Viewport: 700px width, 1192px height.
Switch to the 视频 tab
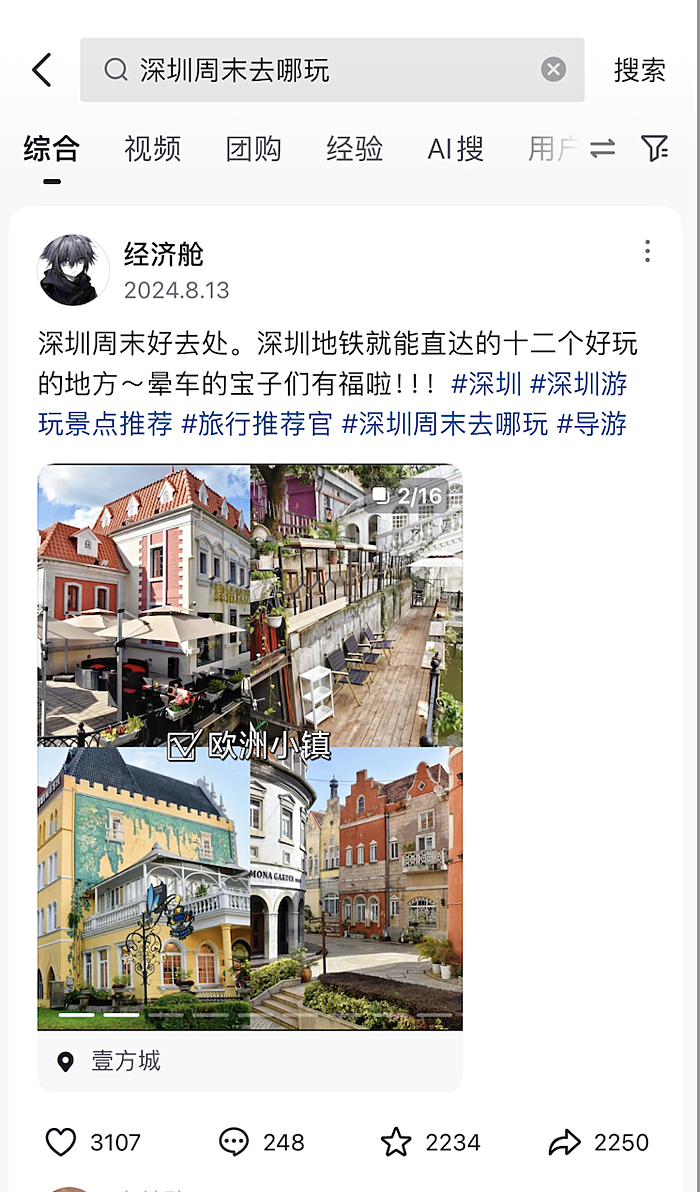coord(152,149)
